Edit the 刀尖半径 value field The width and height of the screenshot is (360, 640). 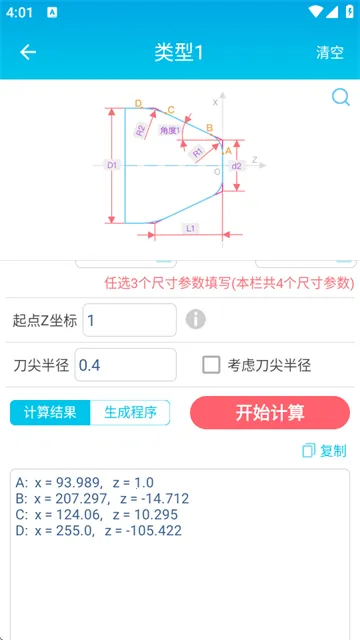(x=126, y=365)
